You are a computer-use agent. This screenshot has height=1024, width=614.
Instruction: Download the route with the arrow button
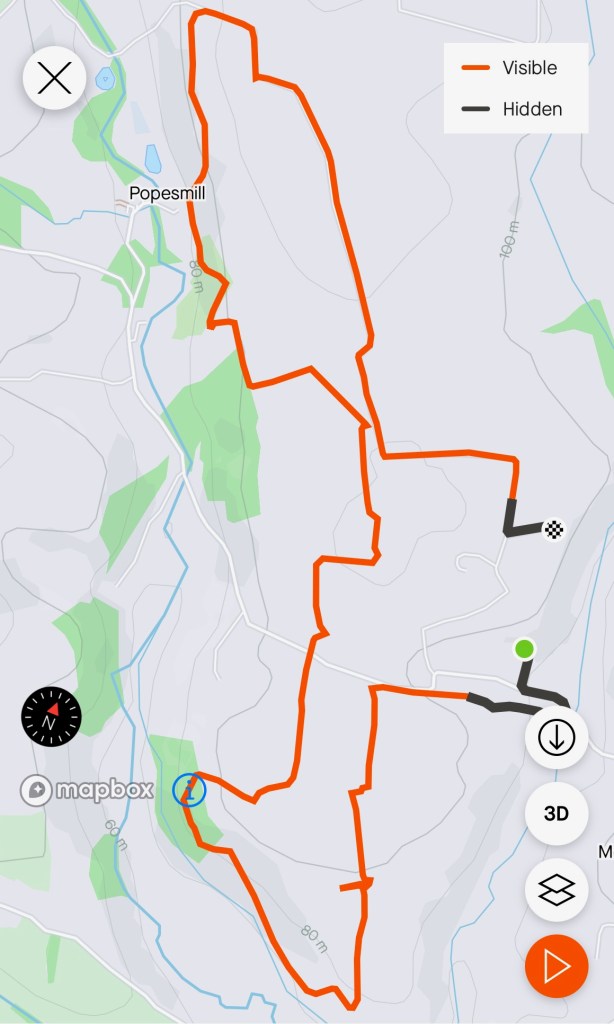click(556, 738)
